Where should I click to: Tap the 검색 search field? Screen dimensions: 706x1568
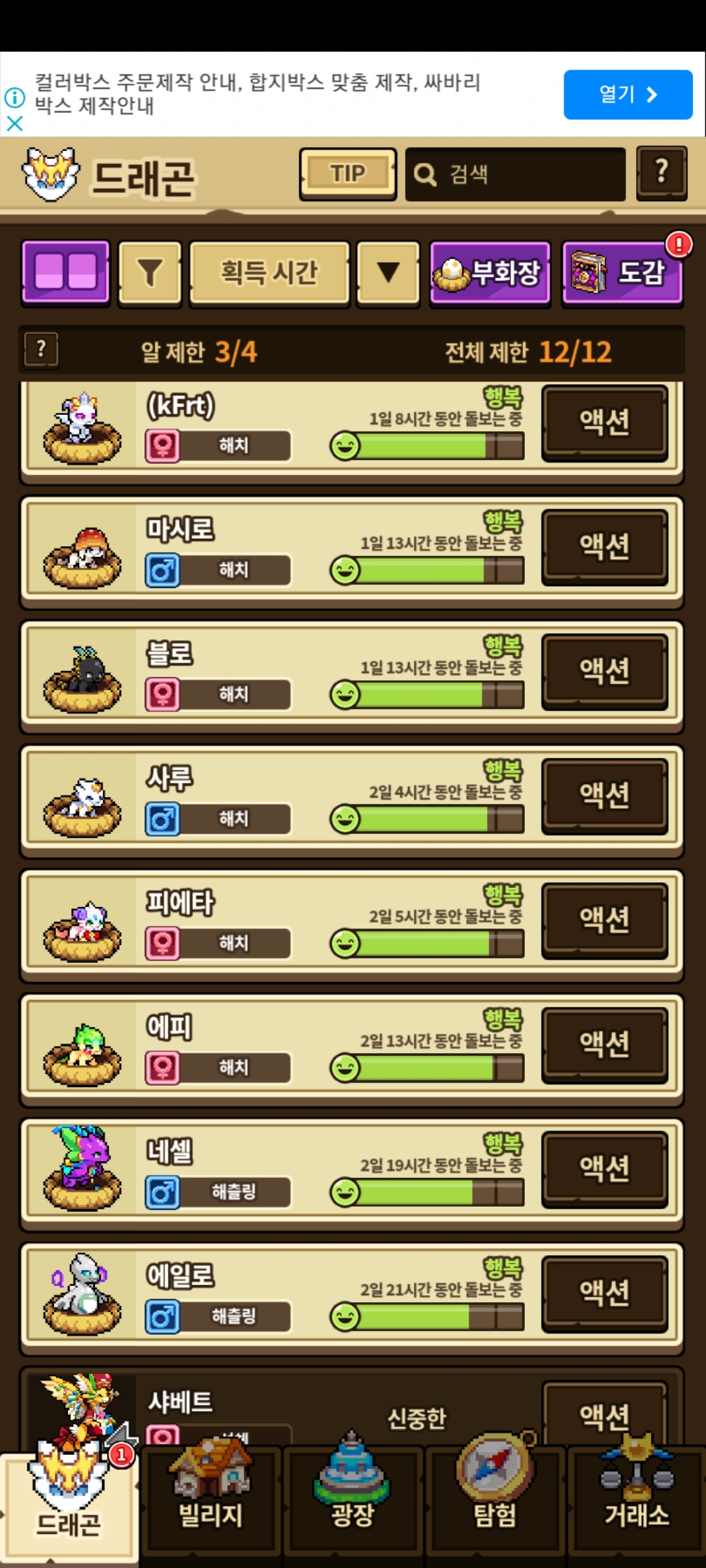[x=515, y=174]
